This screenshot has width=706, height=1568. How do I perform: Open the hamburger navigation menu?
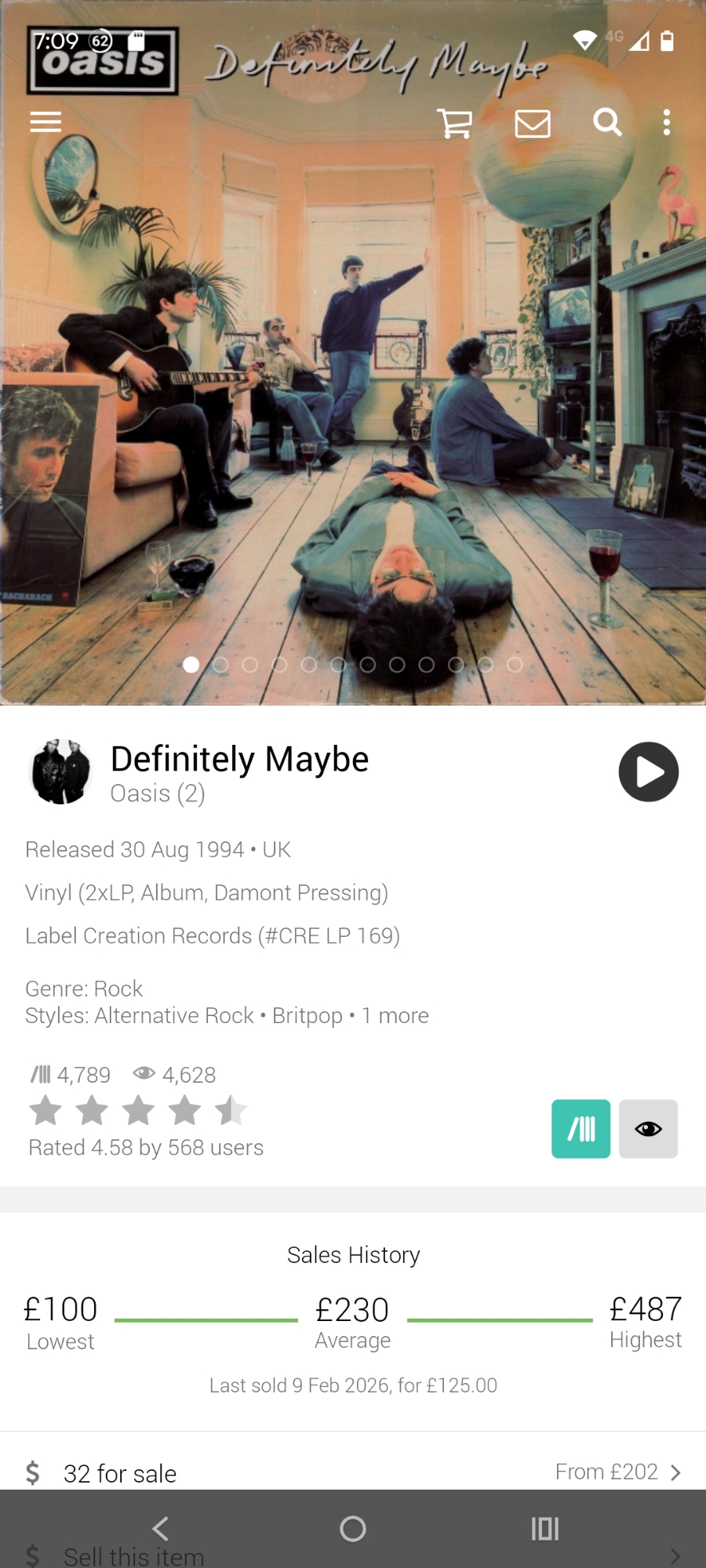point(45,122)
